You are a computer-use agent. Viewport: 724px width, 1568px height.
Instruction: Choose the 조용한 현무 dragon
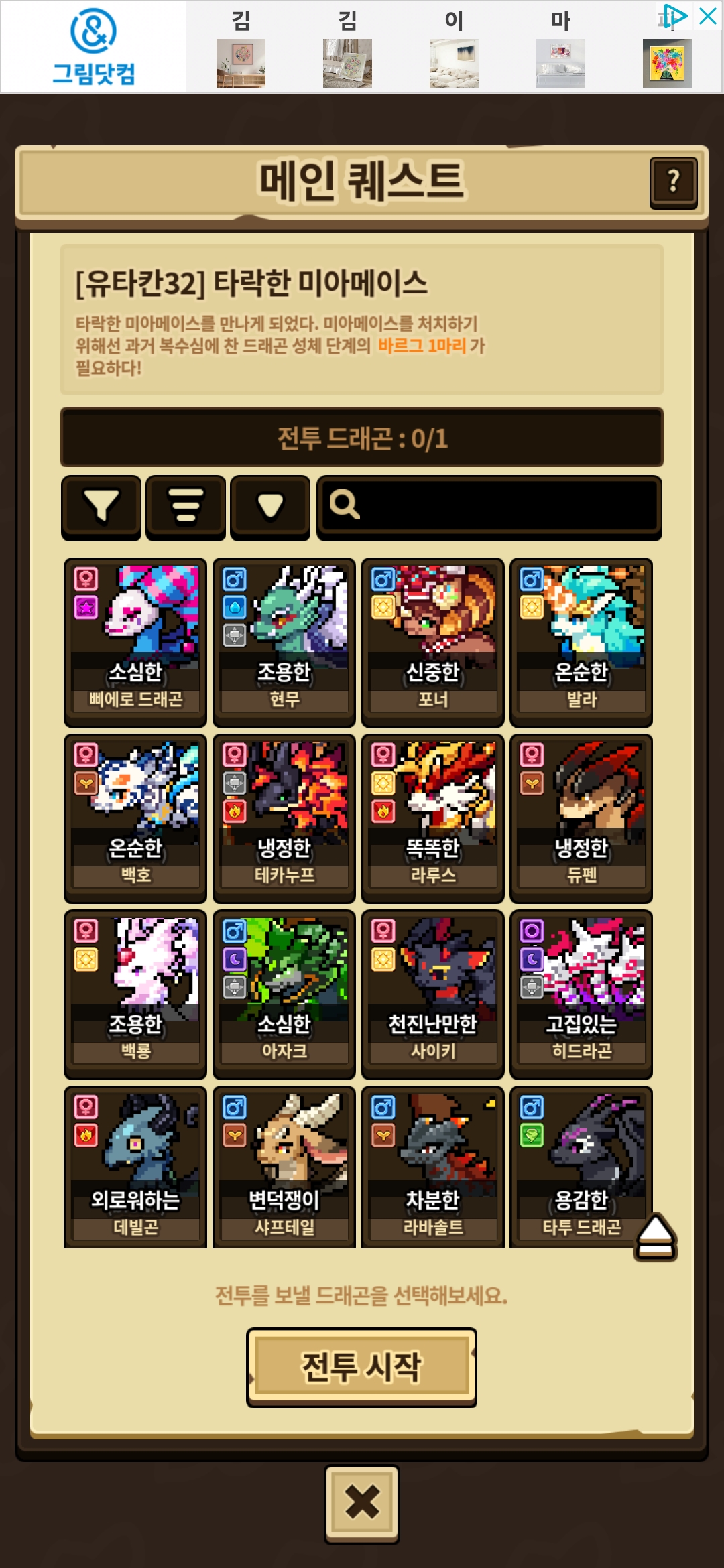point(284,642)
